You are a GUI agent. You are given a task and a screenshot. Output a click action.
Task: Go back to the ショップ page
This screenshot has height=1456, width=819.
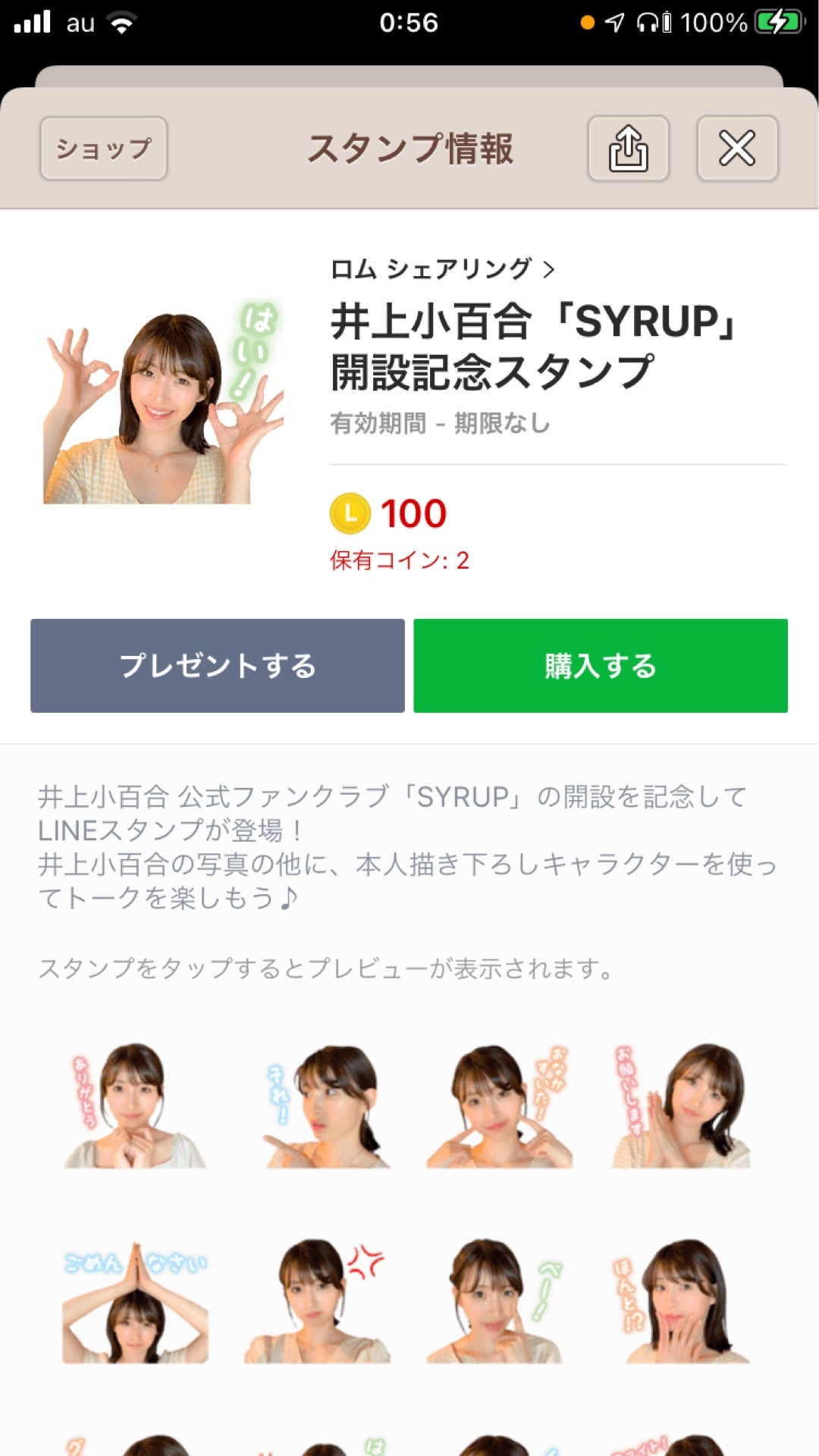[x=103, y=149]
